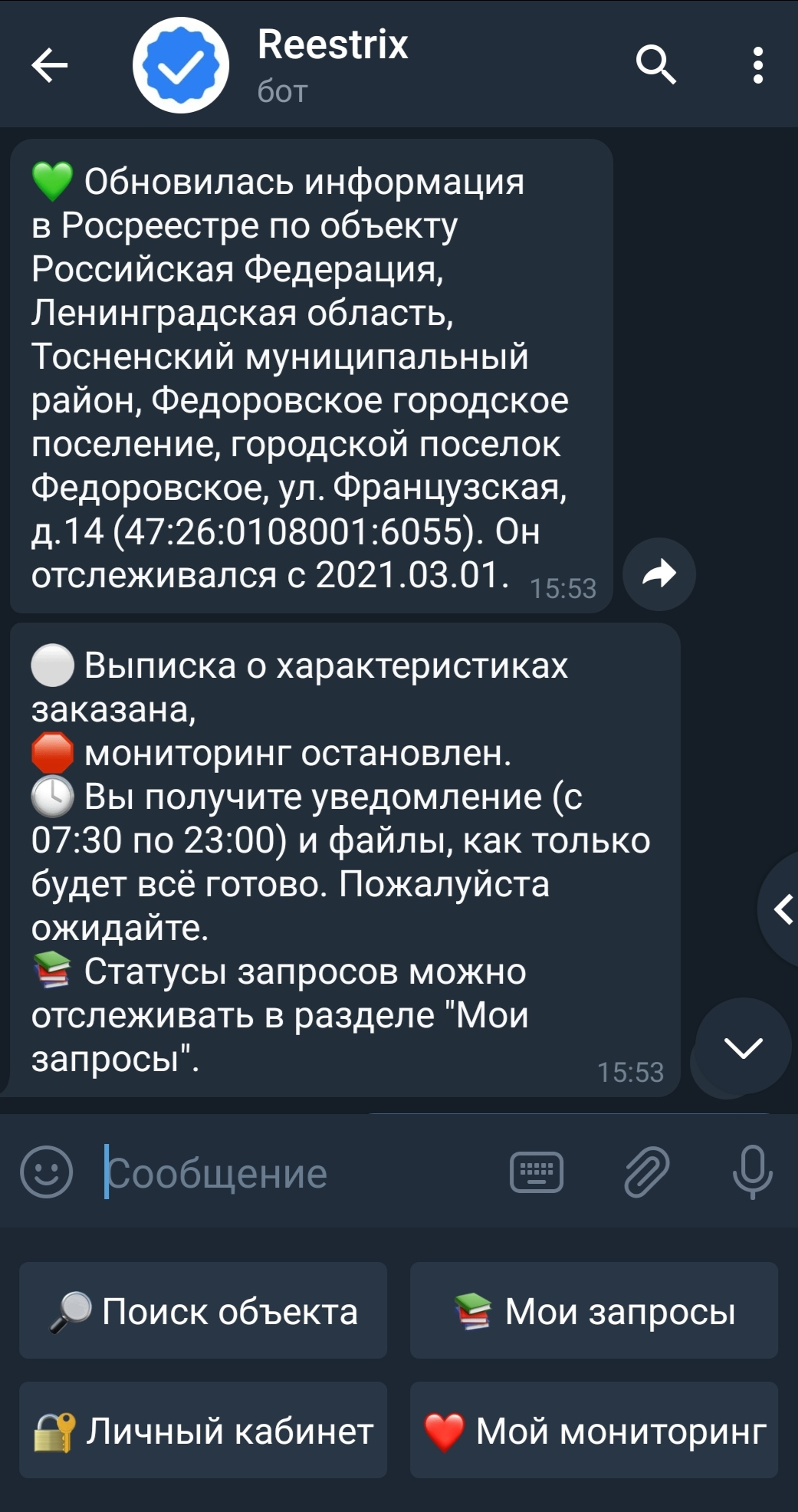
Task: Go back to the chat list
Action: [x=50, y=65]
